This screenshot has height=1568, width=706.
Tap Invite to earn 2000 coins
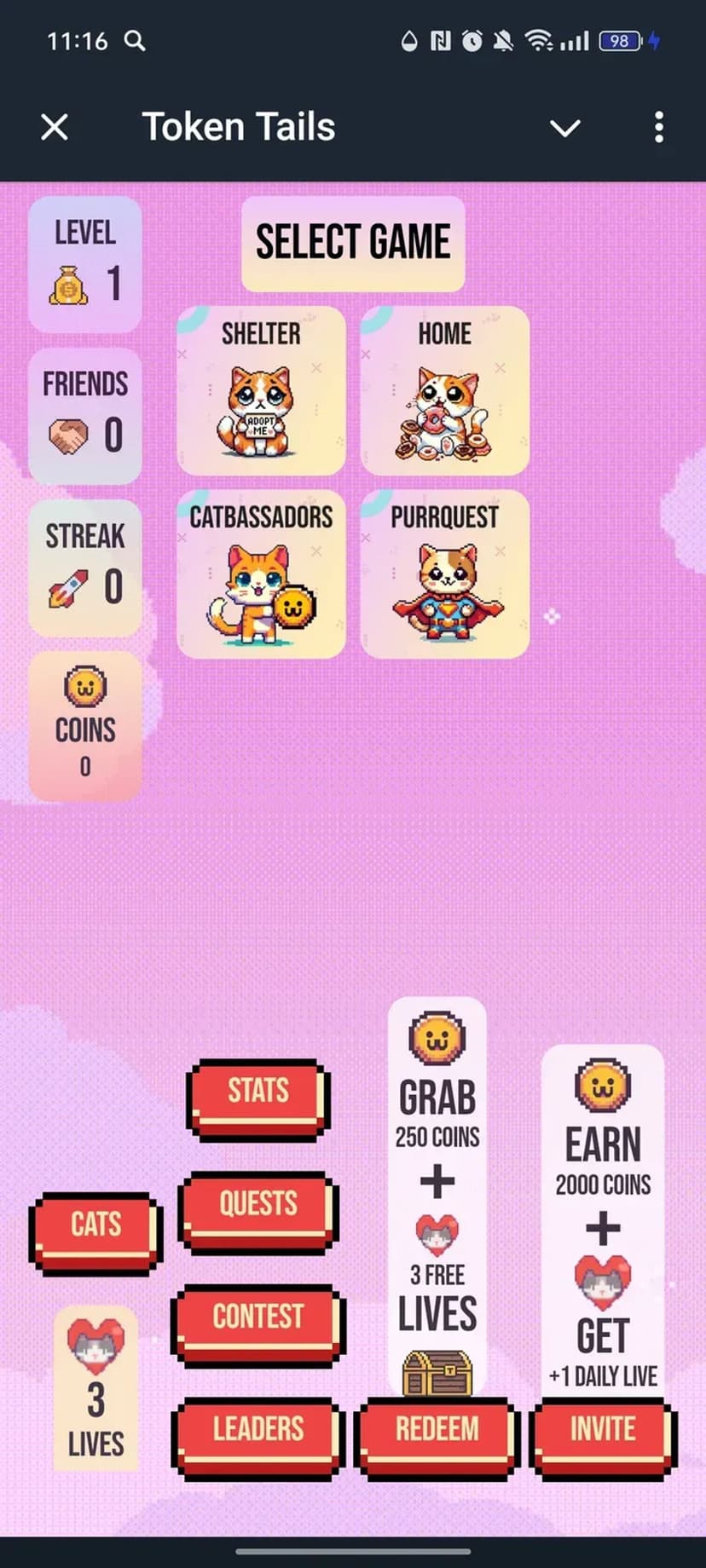(602, 1434)
